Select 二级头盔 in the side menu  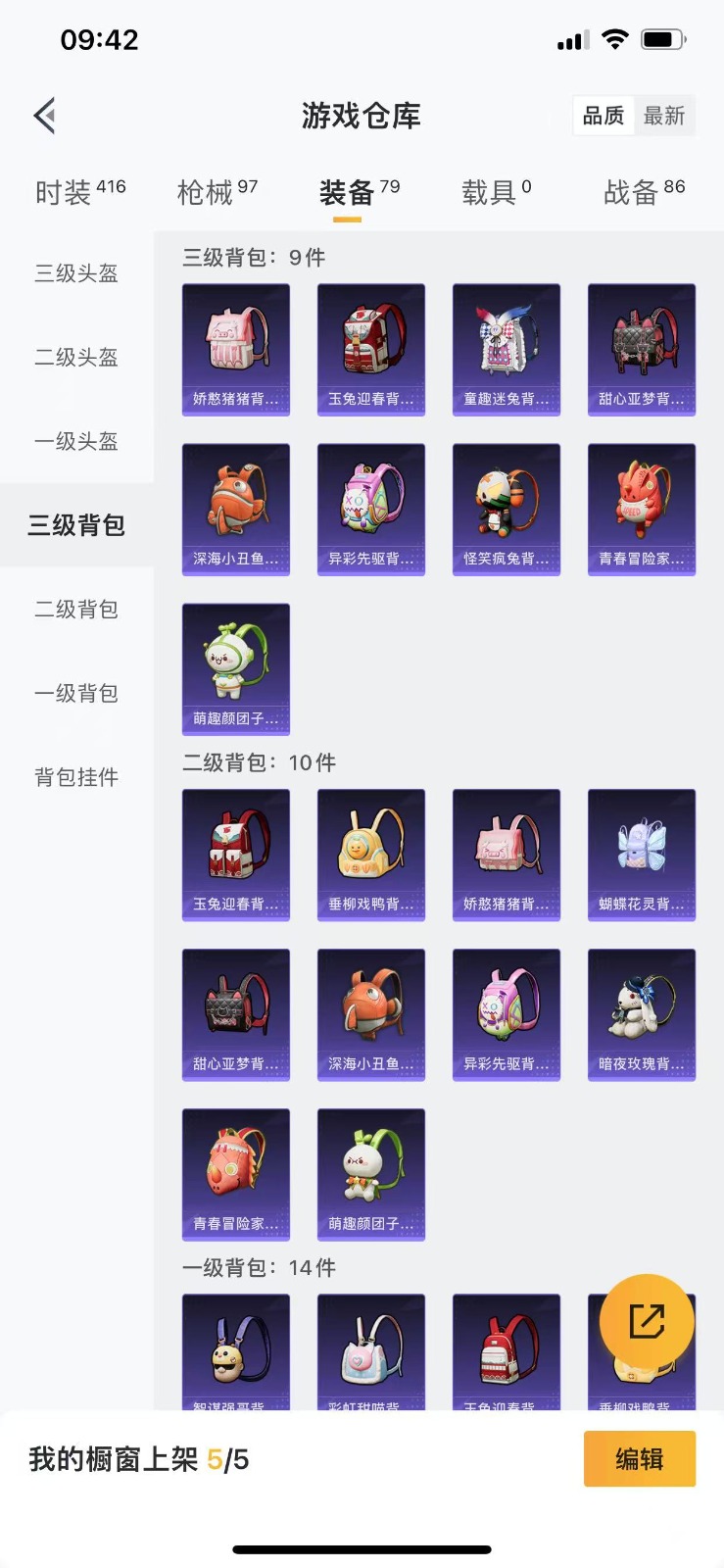pyautogui.click(x=76, y=358)
